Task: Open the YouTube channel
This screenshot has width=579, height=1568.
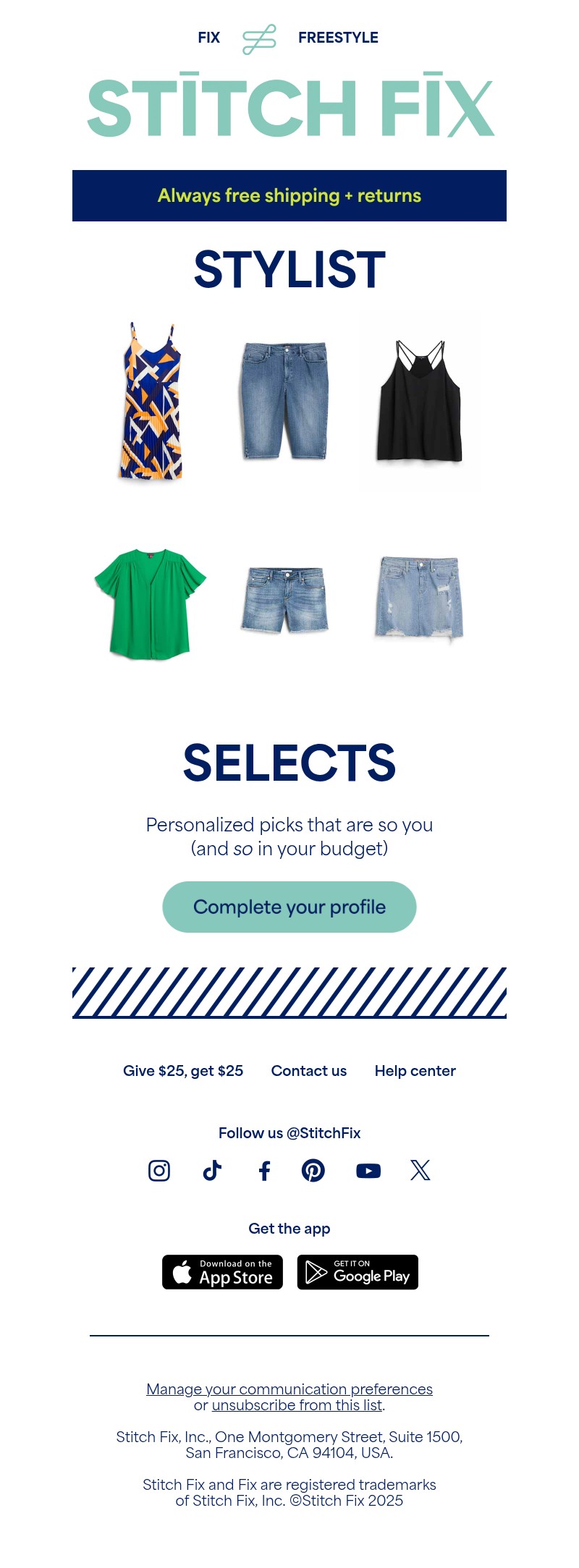Action: coord(368,1170)
